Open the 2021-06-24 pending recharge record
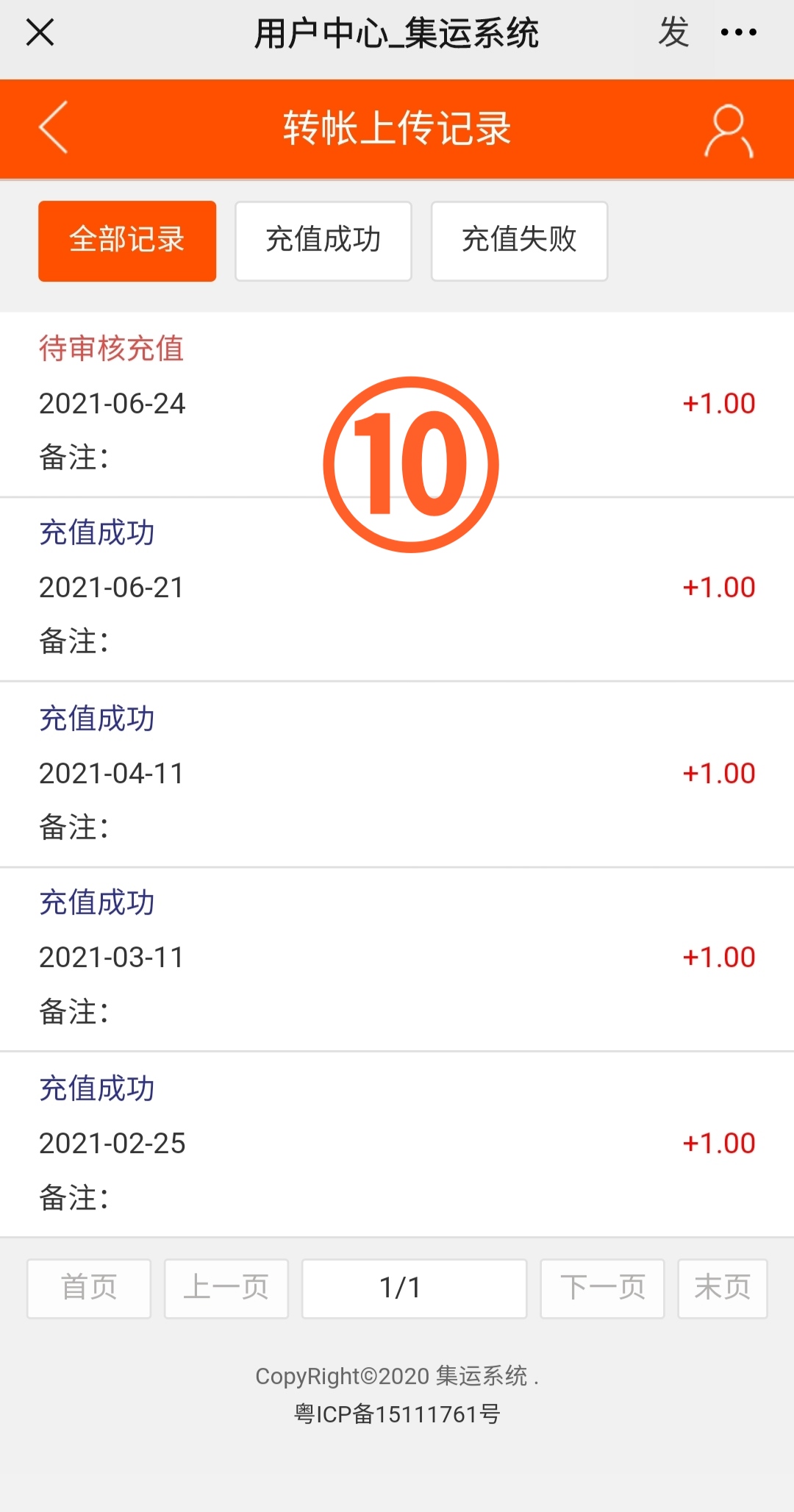 coord(397,404)
